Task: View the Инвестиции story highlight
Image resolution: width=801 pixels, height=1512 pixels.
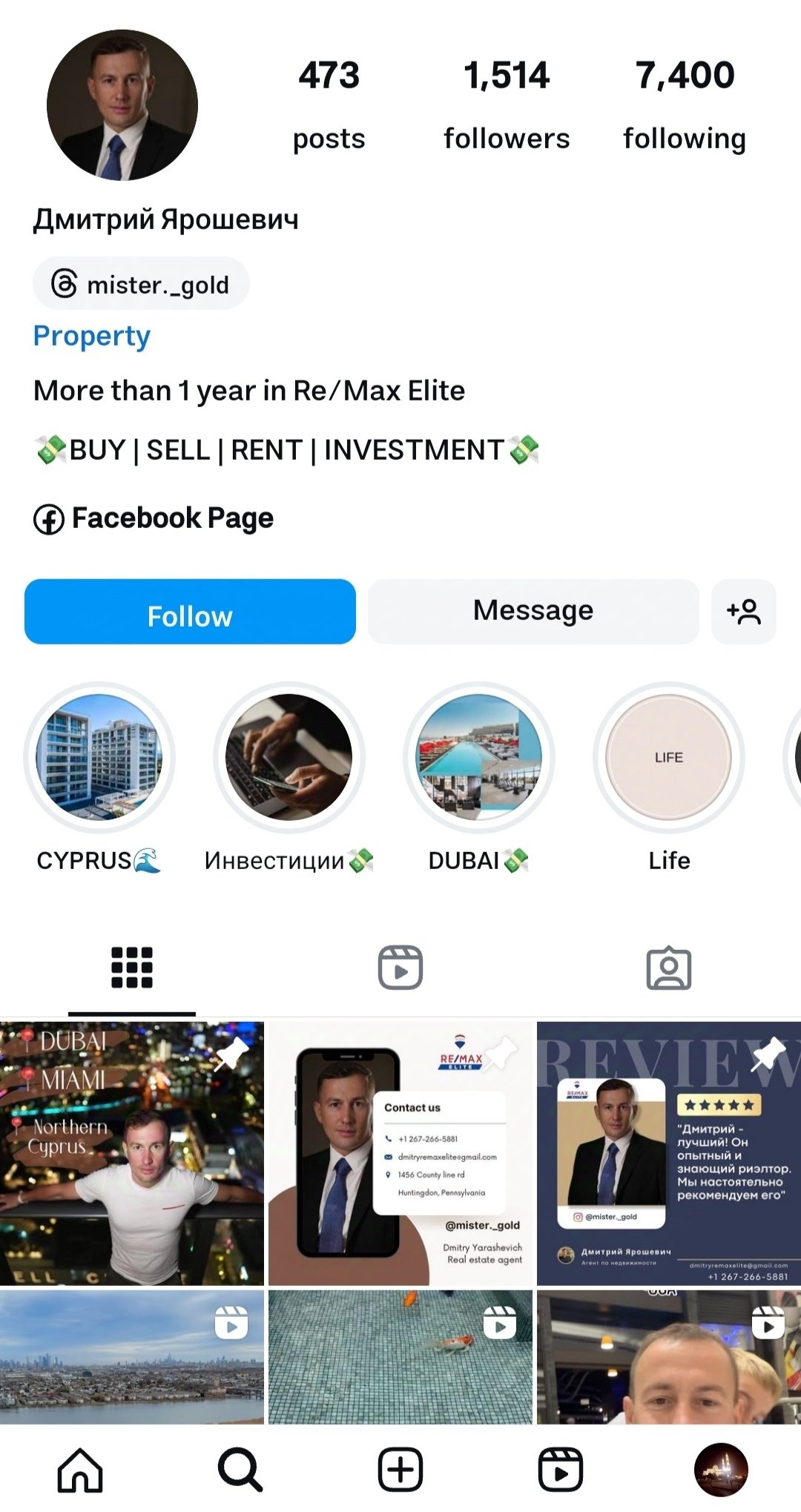Action: (289, 757)
